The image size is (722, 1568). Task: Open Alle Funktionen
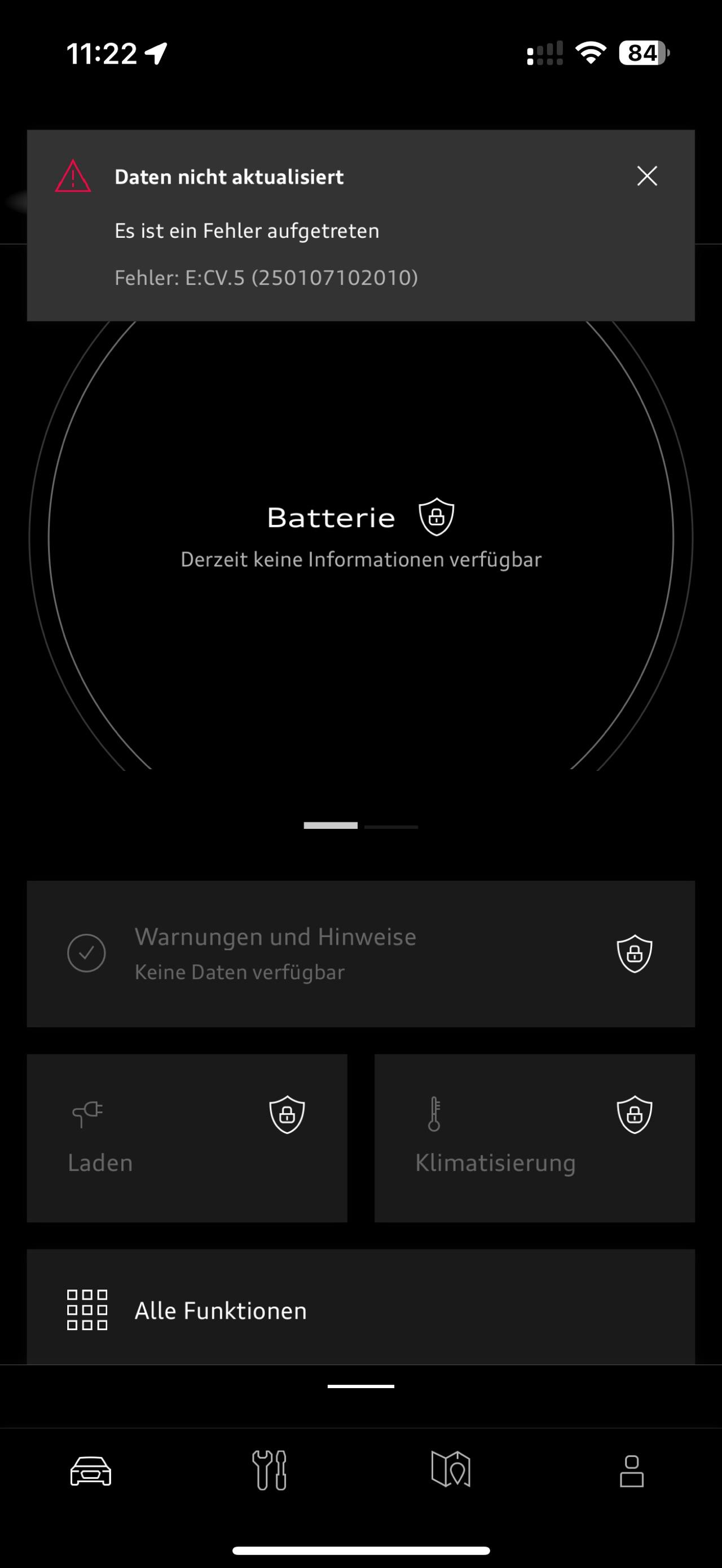pyautogui.click(x=360, y=1310)
